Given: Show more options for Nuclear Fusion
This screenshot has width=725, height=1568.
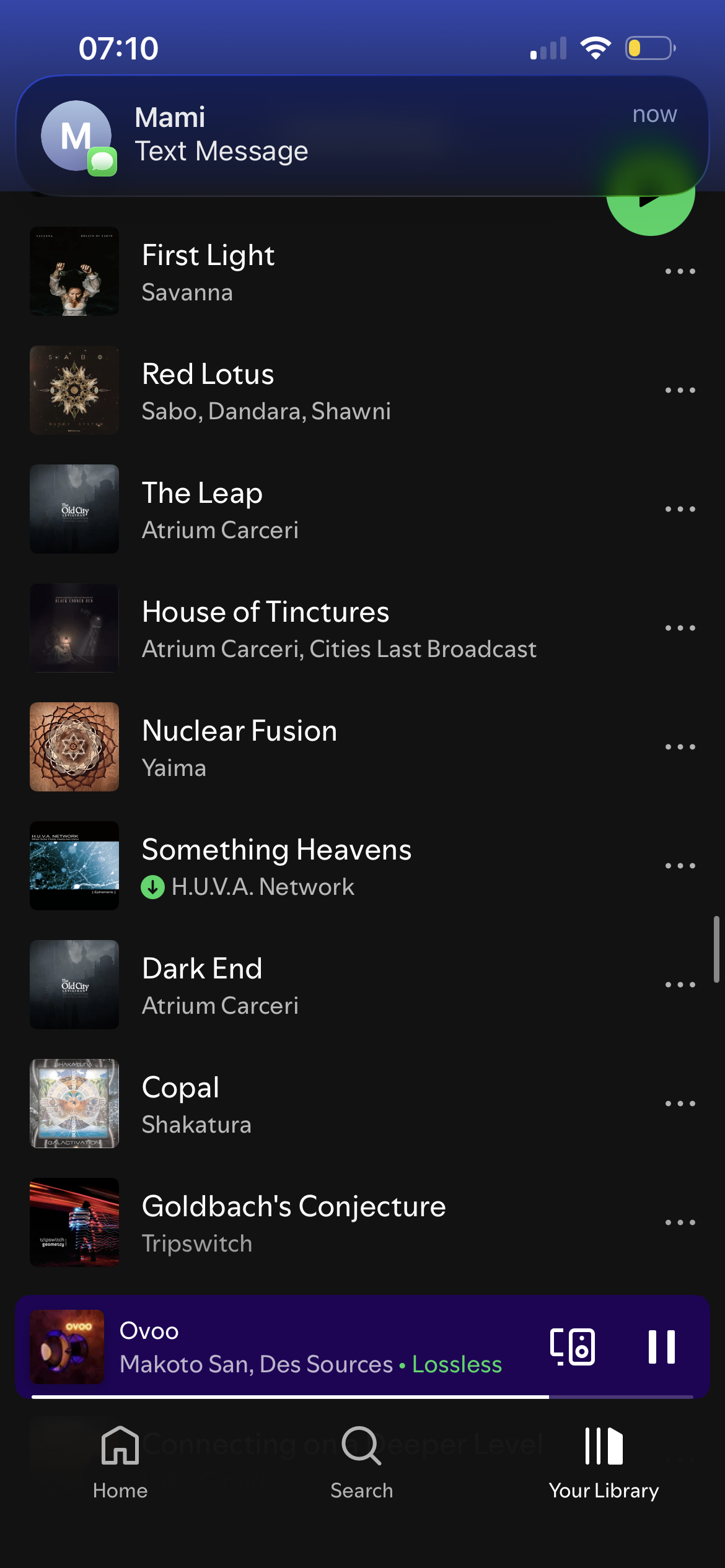Looking at the screenshot, I should pyautogui.click(x=680, y=747).
